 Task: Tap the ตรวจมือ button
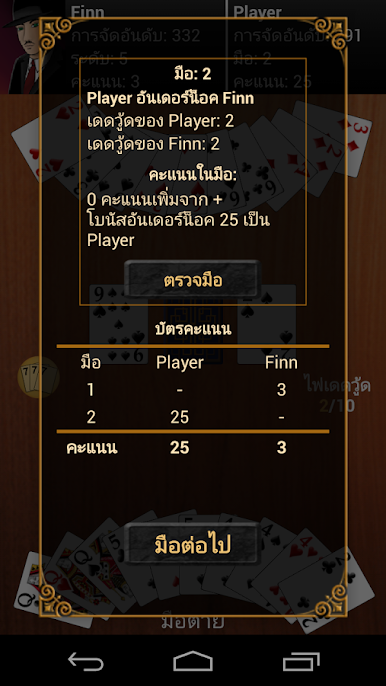pyautogui.click(x=193, y=280)
